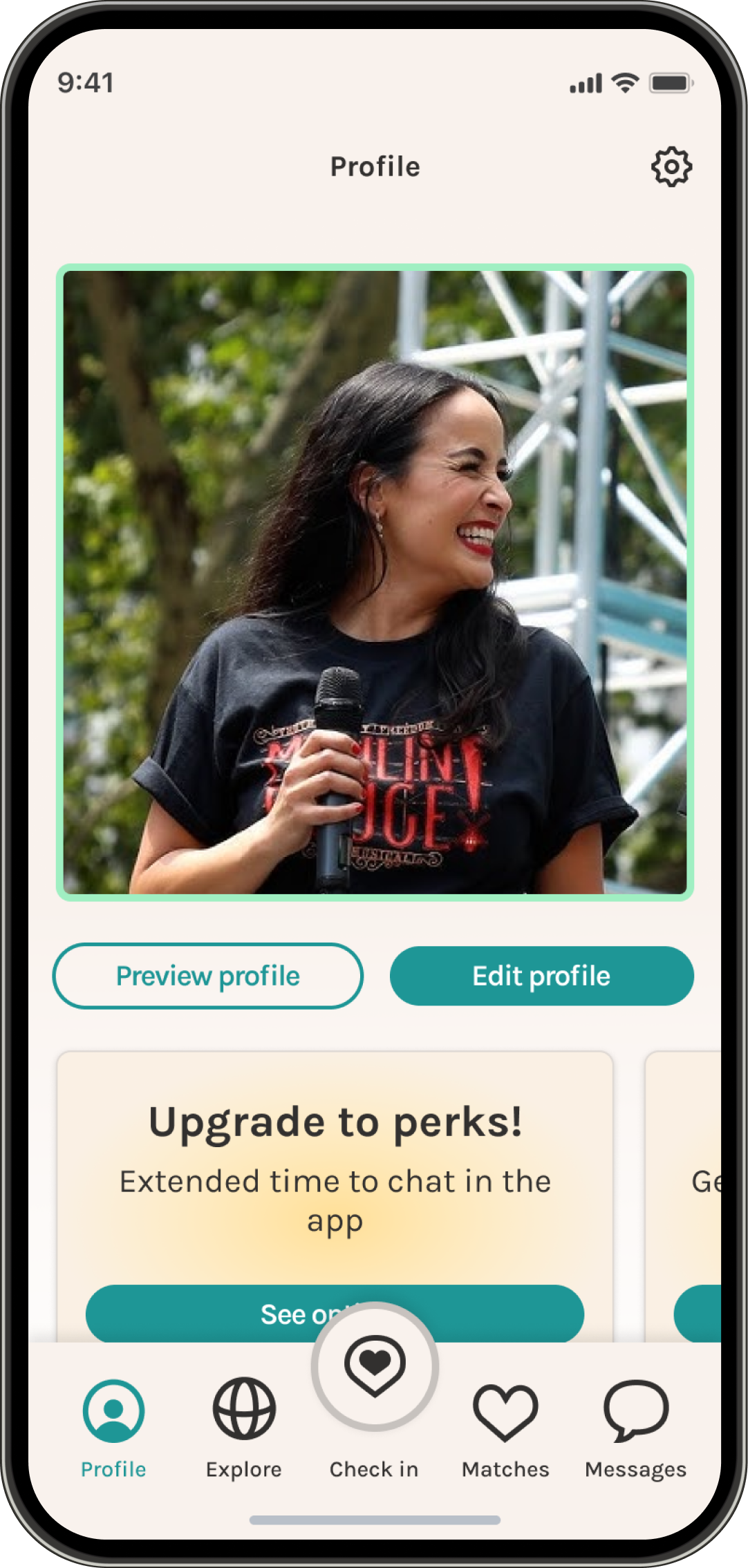Open the settings gear icon
The width and height of the screenshot is (748, 1568).
point(671,167)
